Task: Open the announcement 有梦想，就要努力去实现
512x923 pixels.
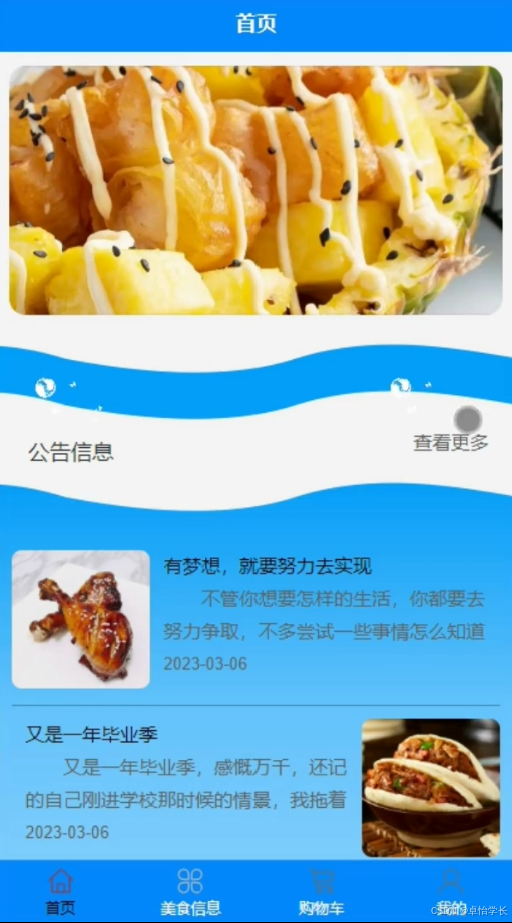Action: point(268,566)
